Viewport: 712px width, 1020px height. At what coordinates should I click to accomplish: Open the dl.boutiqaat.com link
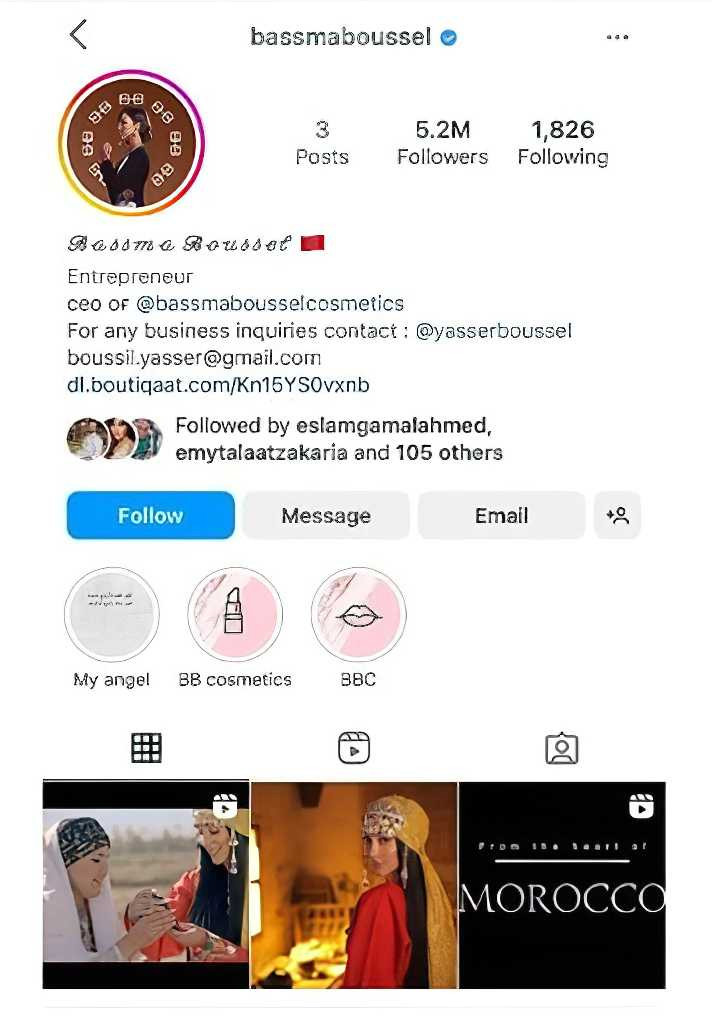point(218,384)
